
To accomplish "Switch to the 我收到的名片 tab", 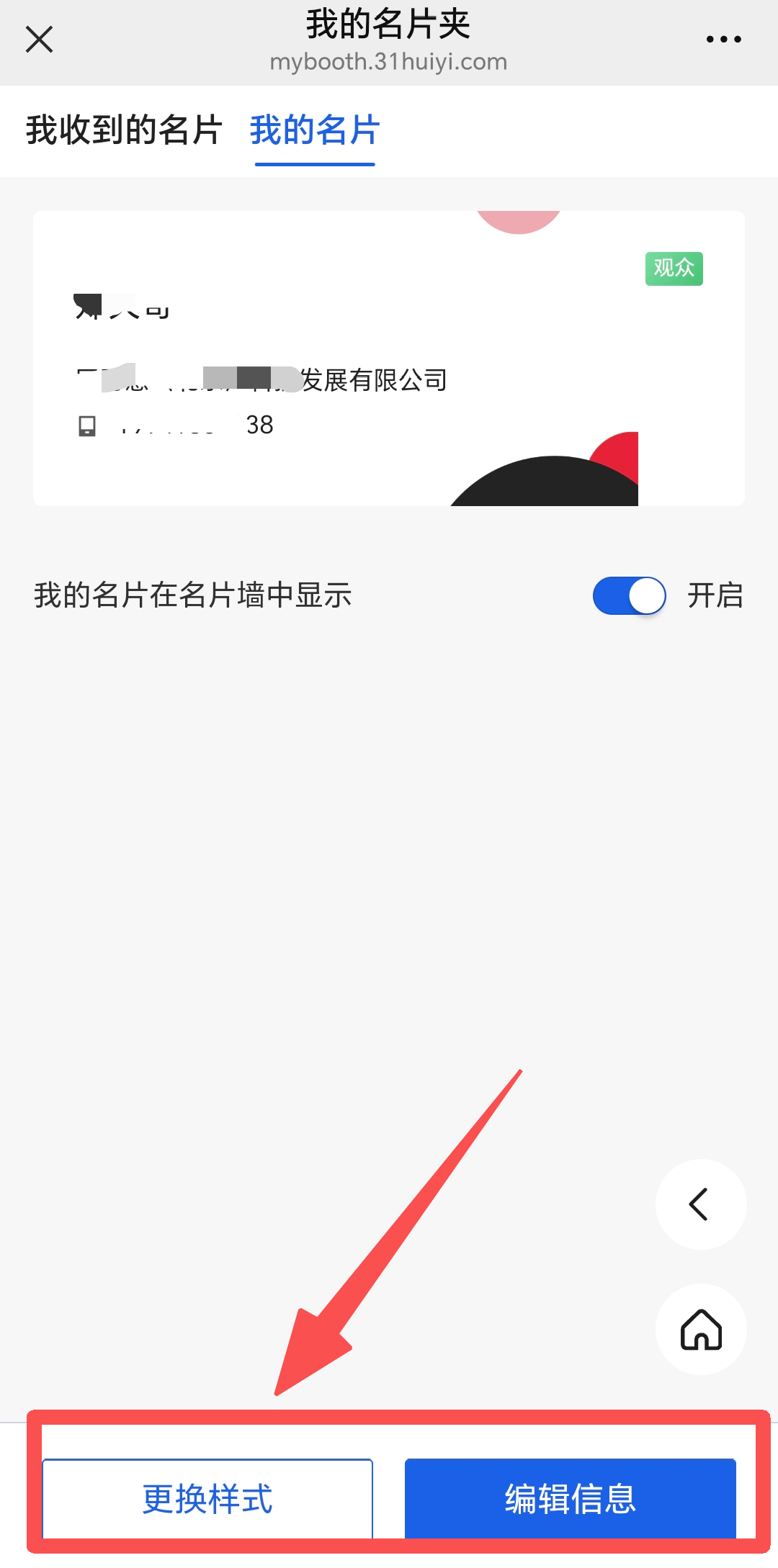I will point(124,131).
